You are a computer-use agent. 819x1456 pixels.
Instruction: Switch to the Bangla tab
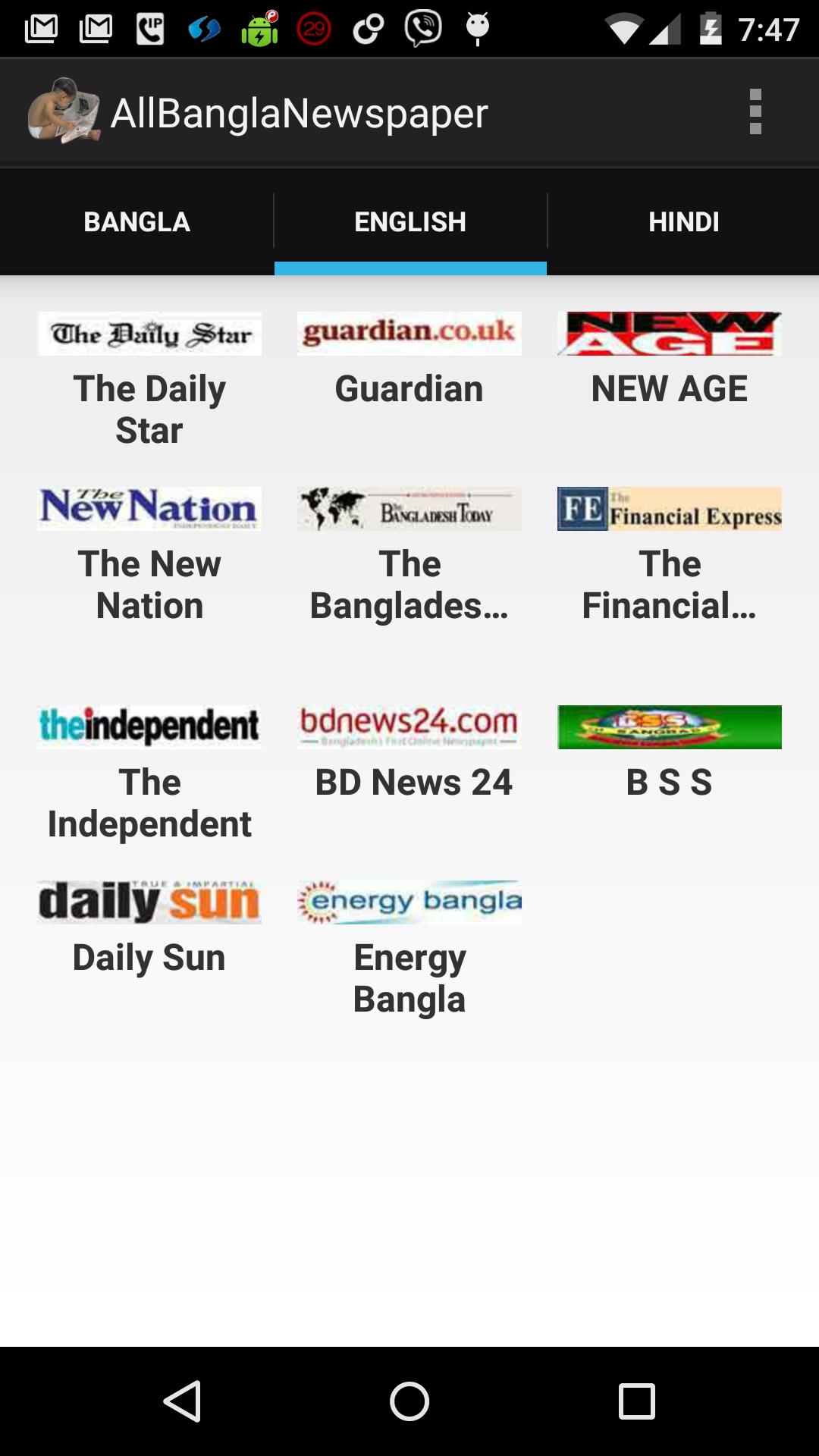(136, 221)
